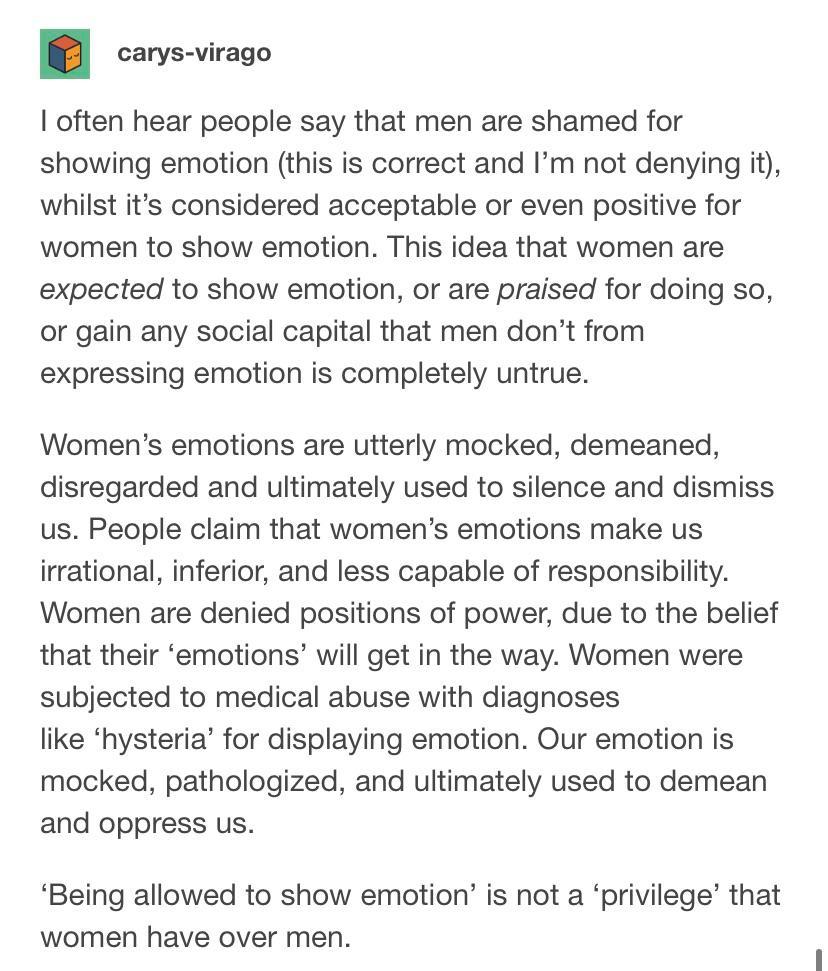Open carys-virago's avatar
This screenshot has height=971, width=828.
pyautogui.click(x=65, y=53)
